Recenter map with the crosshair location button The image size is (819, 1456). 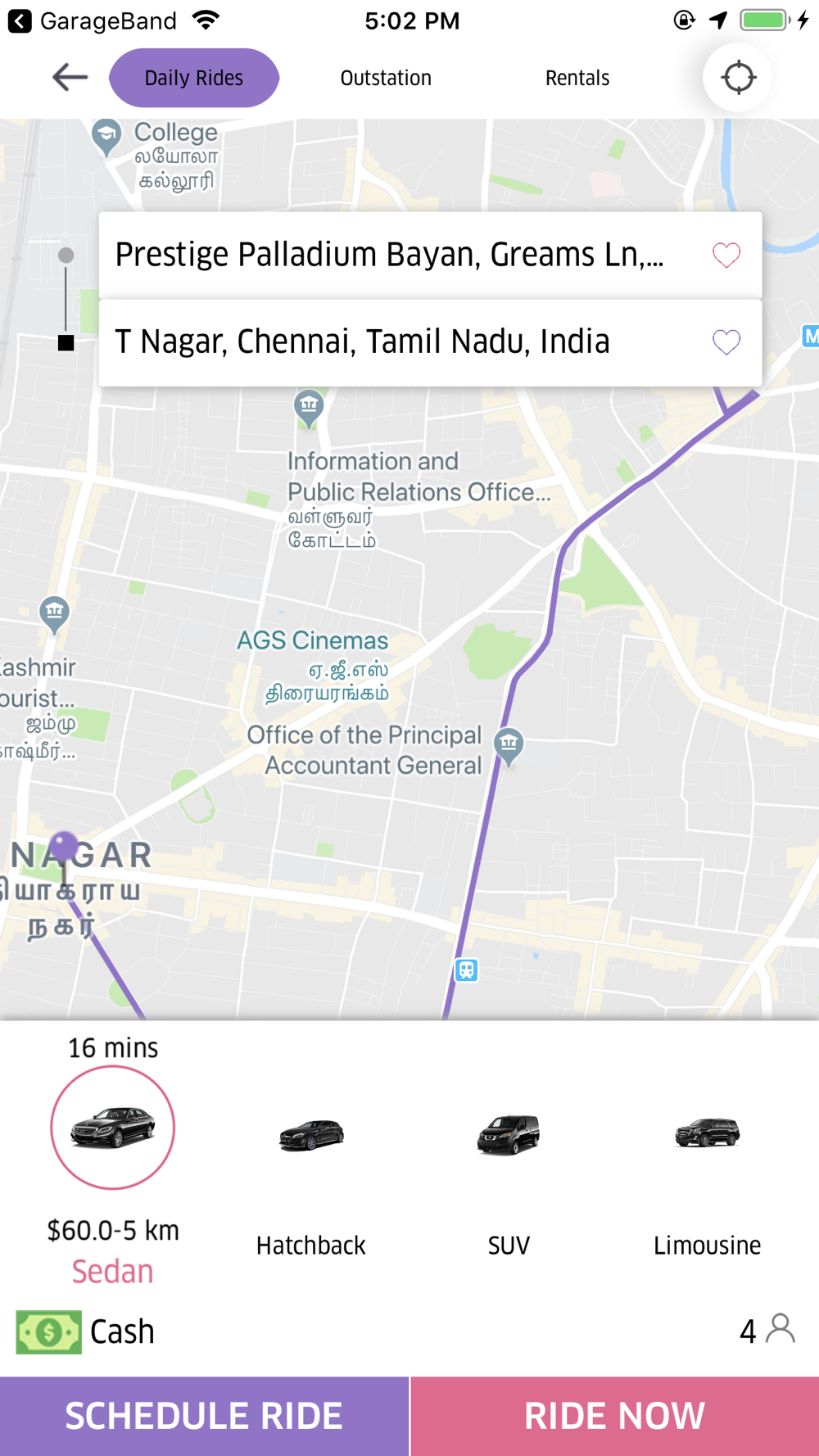(738, 78)
